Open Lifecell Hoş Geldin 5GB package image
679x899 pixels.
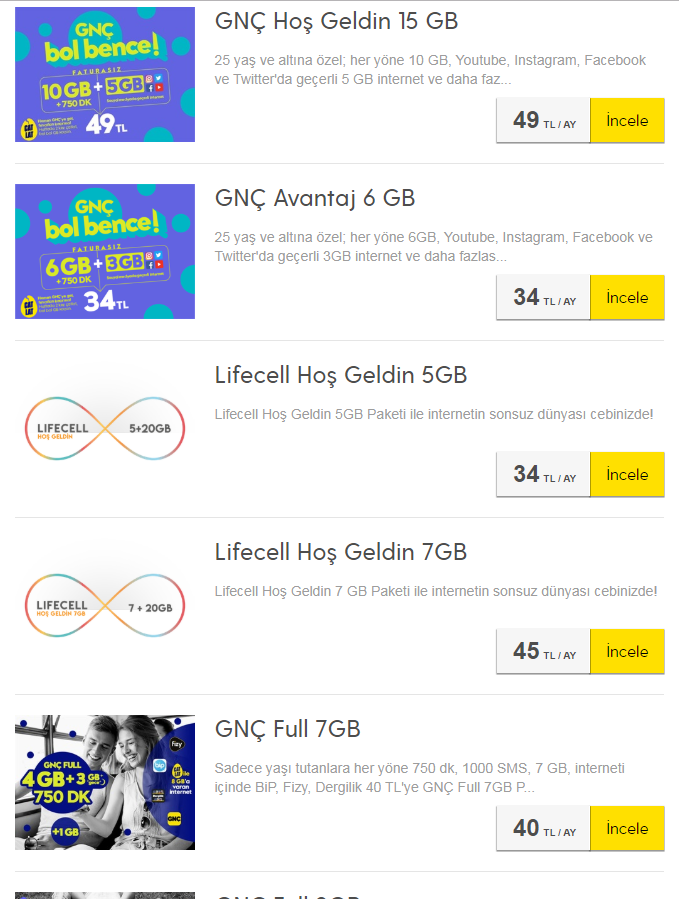pos(105,428)
